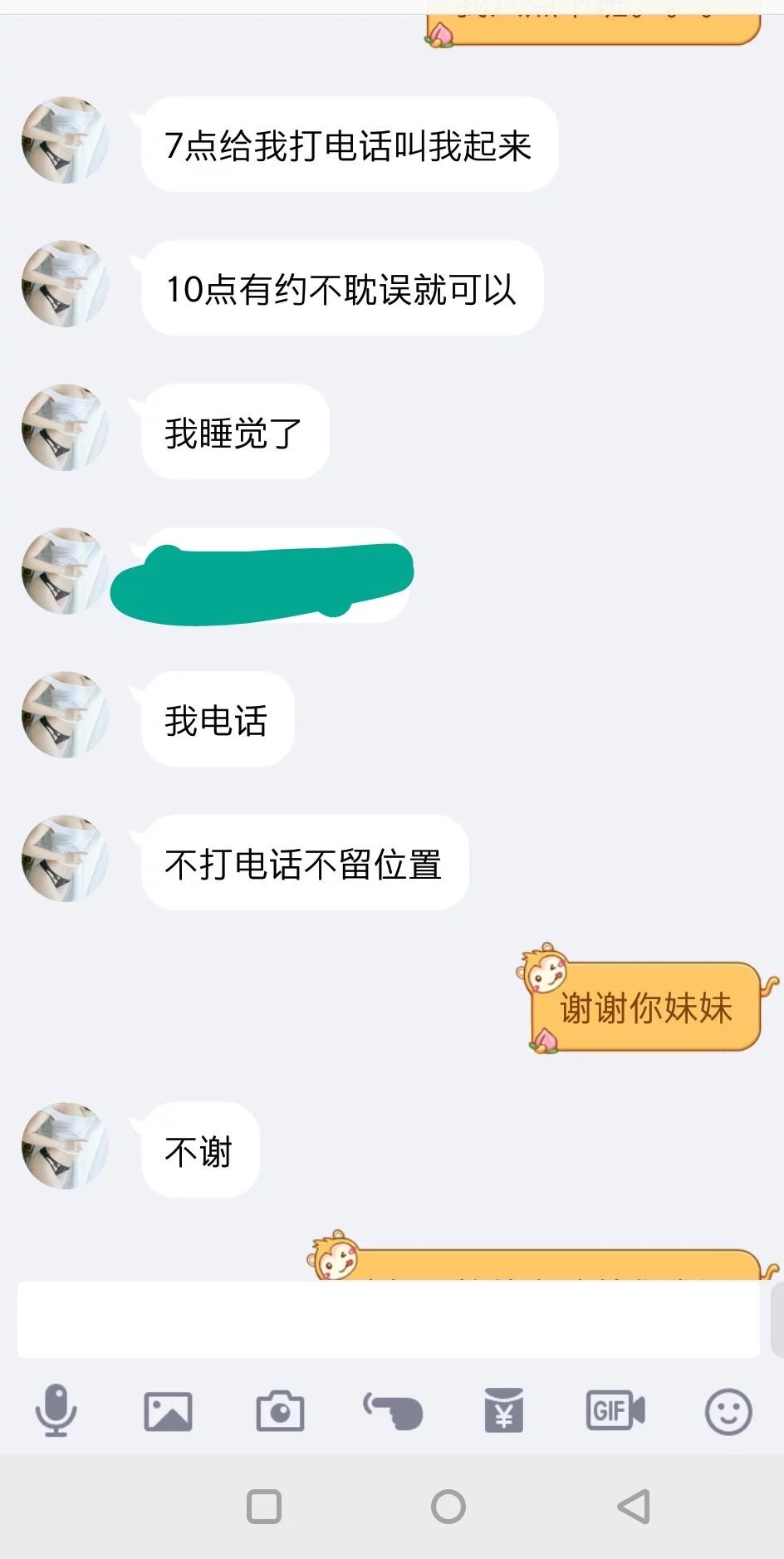The image size is (784, 1559).
Task: Tap the 我睡觉了 message bubble
Action: click(235, 432)
